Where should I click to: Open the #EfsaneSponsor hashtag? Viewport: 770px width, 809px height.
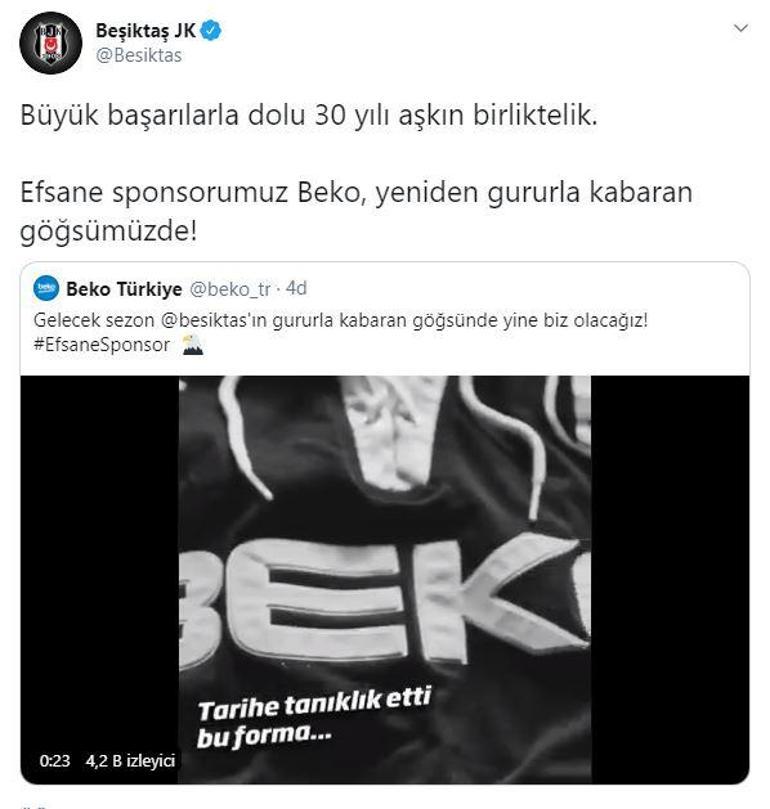coord(102,345)
